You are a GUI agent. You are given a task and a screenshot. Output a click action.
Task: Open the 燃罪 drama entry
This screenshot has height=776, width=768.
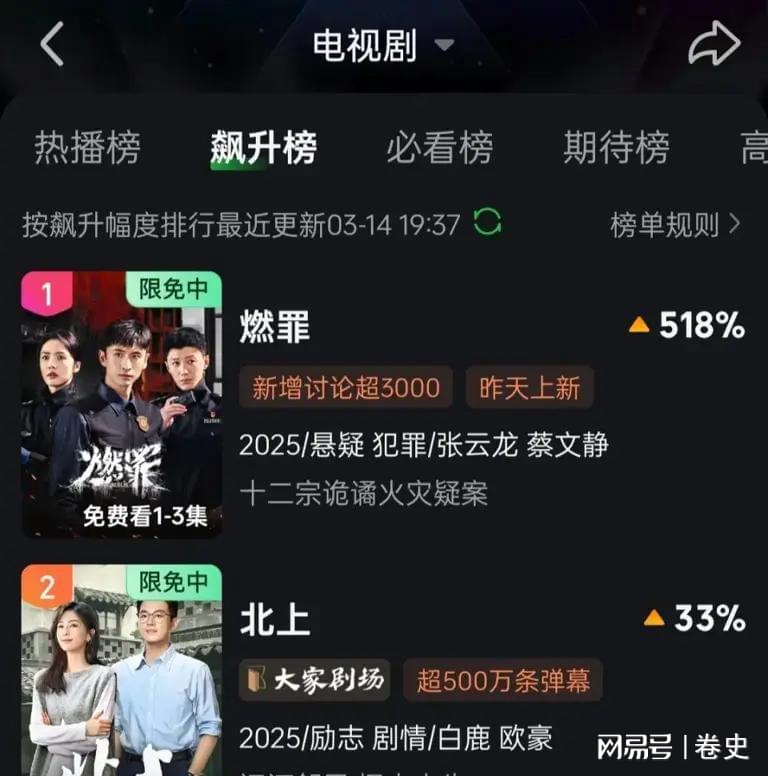(275, 327)
